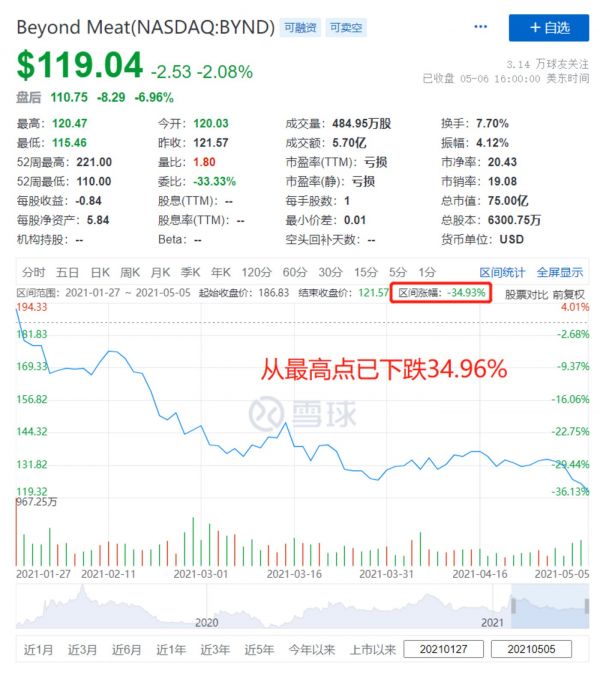600x673 pixels.
Task: Edit the end date field 20210505
Action: pyautogui.click(x=531, y=650)
